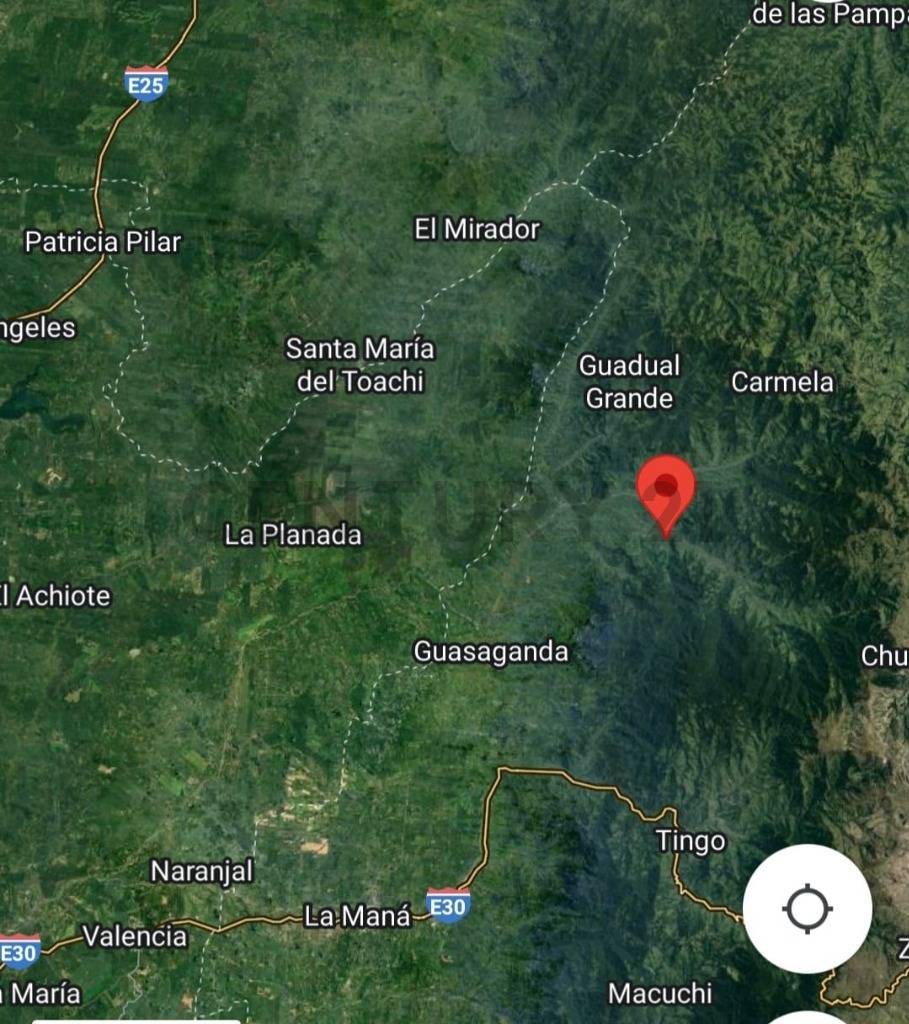Center map on my current location

point(807,909)
